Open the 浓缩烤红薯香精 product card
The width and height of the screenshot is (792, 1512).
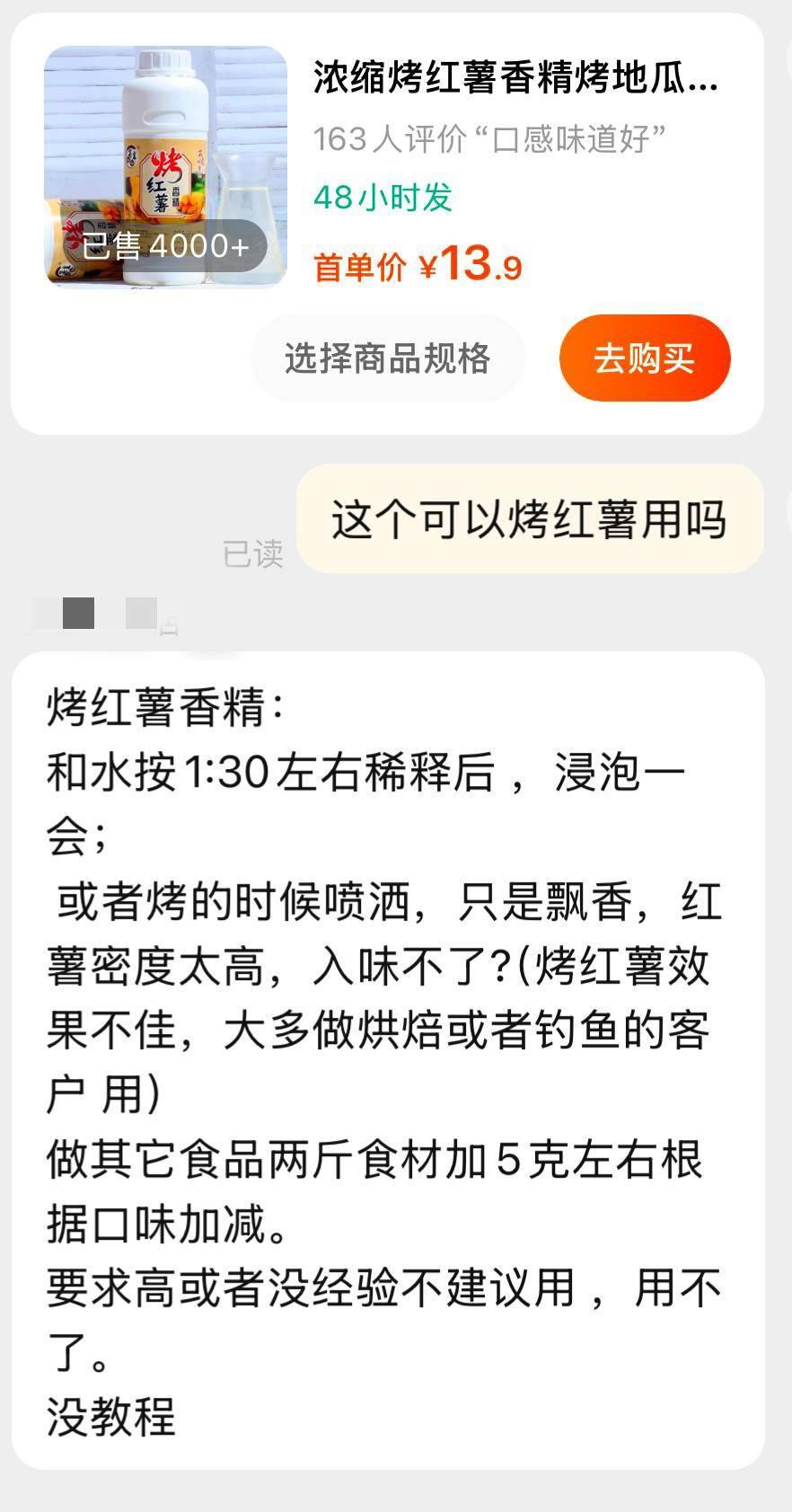point(515,78)
